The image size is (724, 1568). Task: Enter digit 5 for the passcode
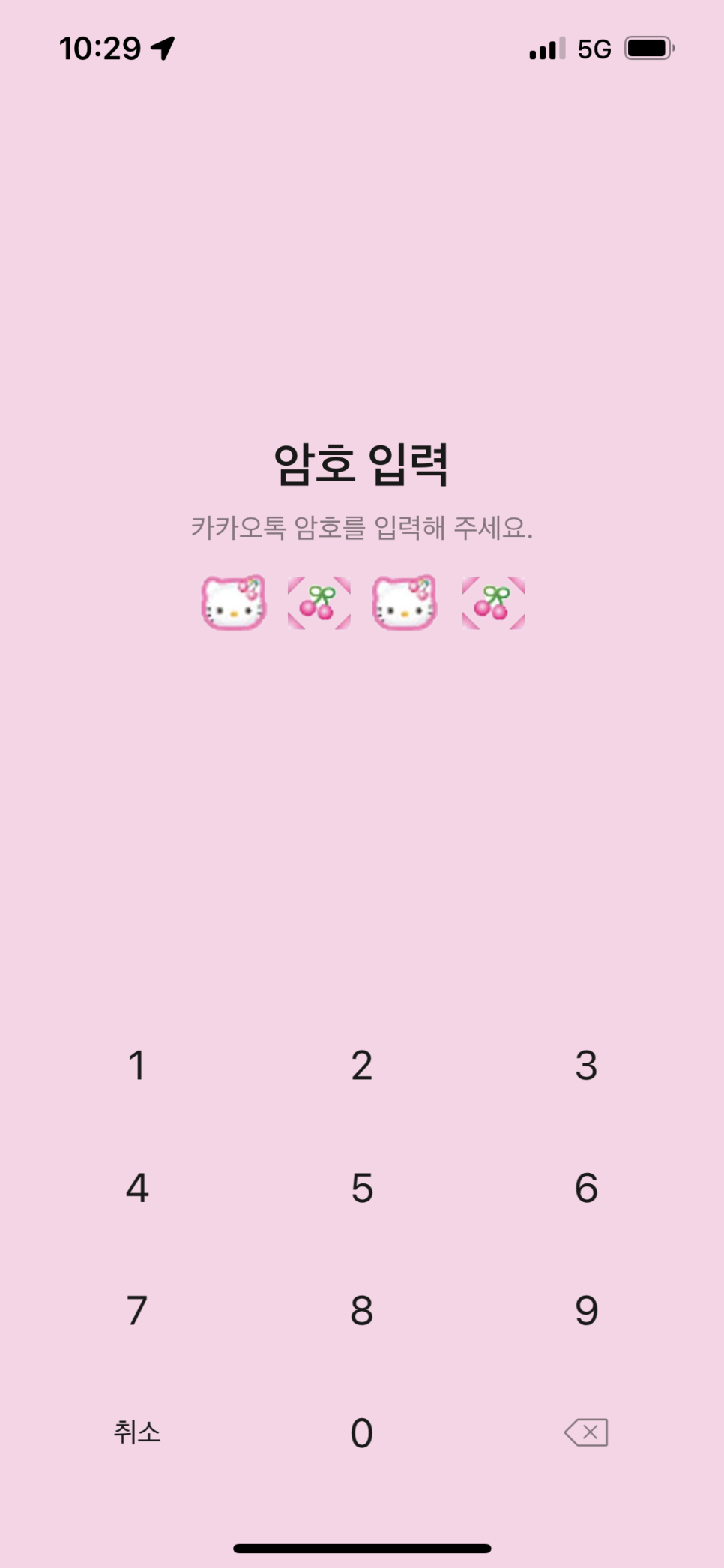[362, 1188]
